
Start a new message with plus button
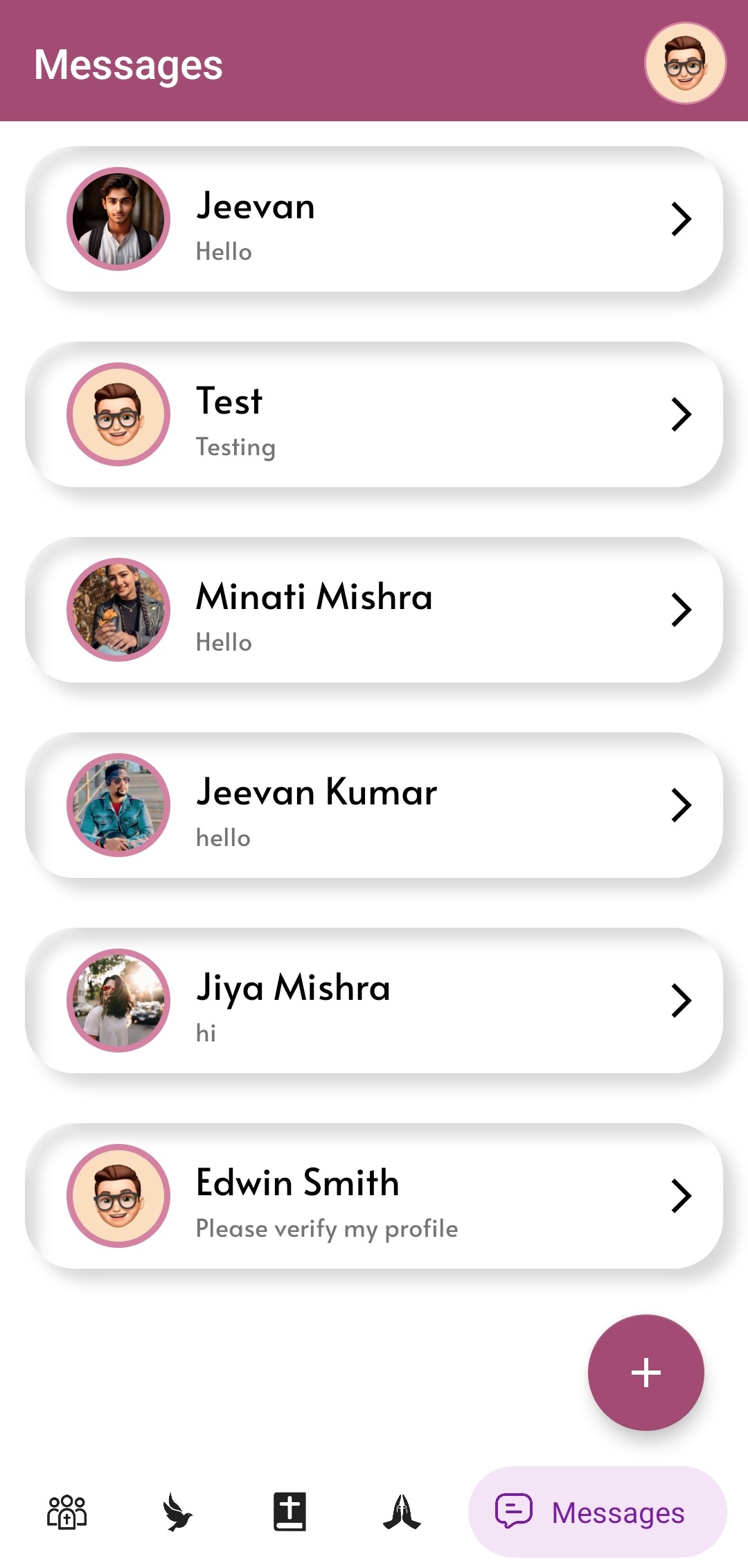(645, 1373)
